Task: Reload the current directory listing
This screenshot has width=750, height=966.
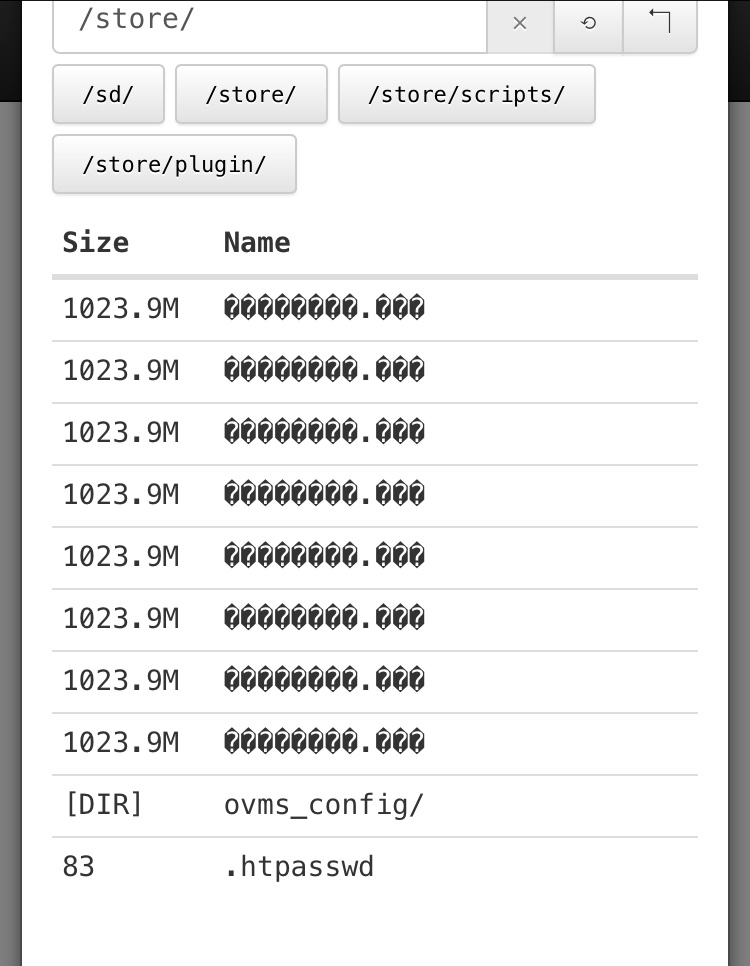Action: click(x=588, y=24)
